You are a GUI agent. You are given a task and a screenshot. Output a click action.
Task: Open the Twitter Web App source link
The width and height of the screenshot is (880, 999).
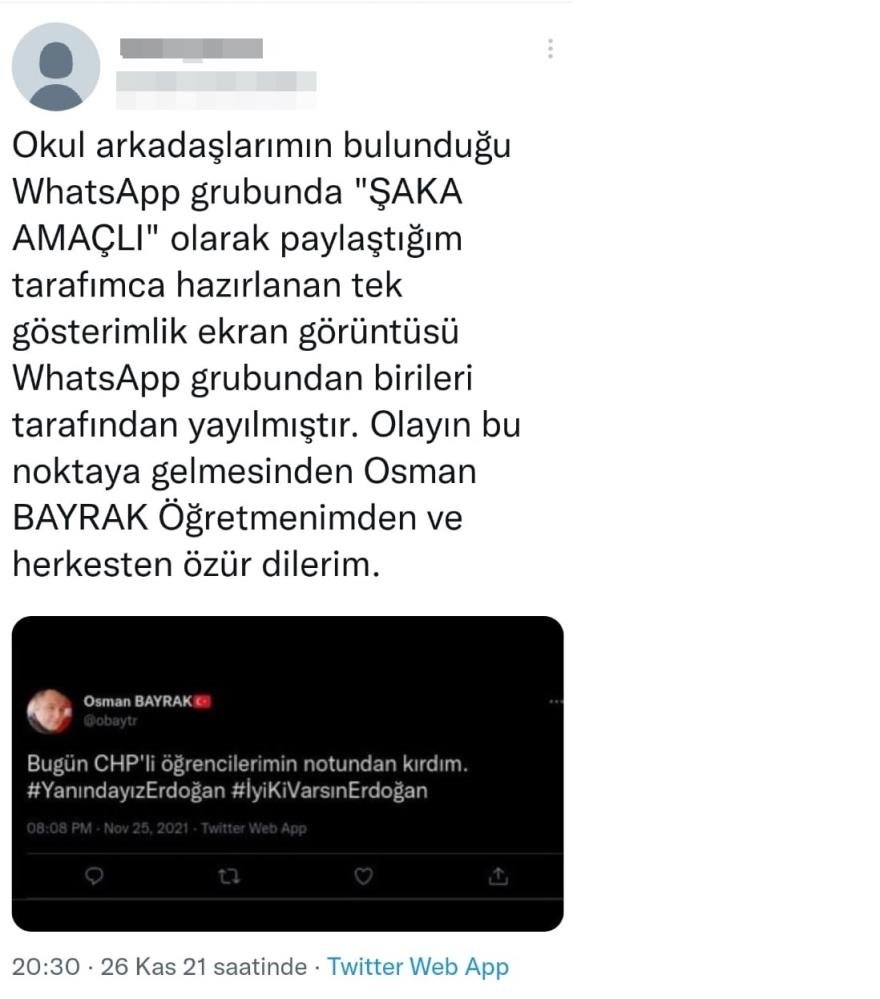(x=418, y=967)
